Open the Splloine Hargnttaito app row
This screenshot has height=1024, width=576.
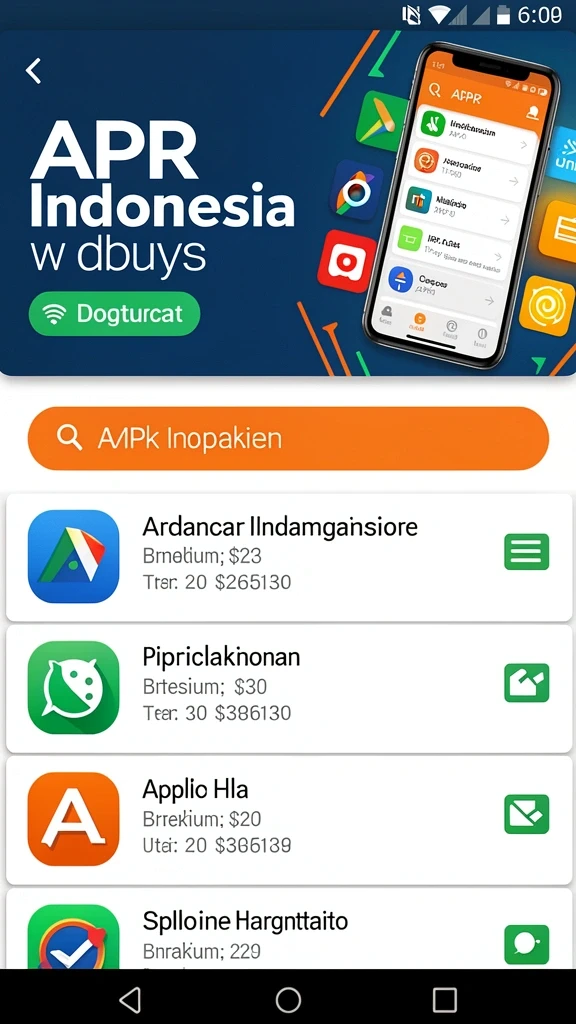(289, 929)
